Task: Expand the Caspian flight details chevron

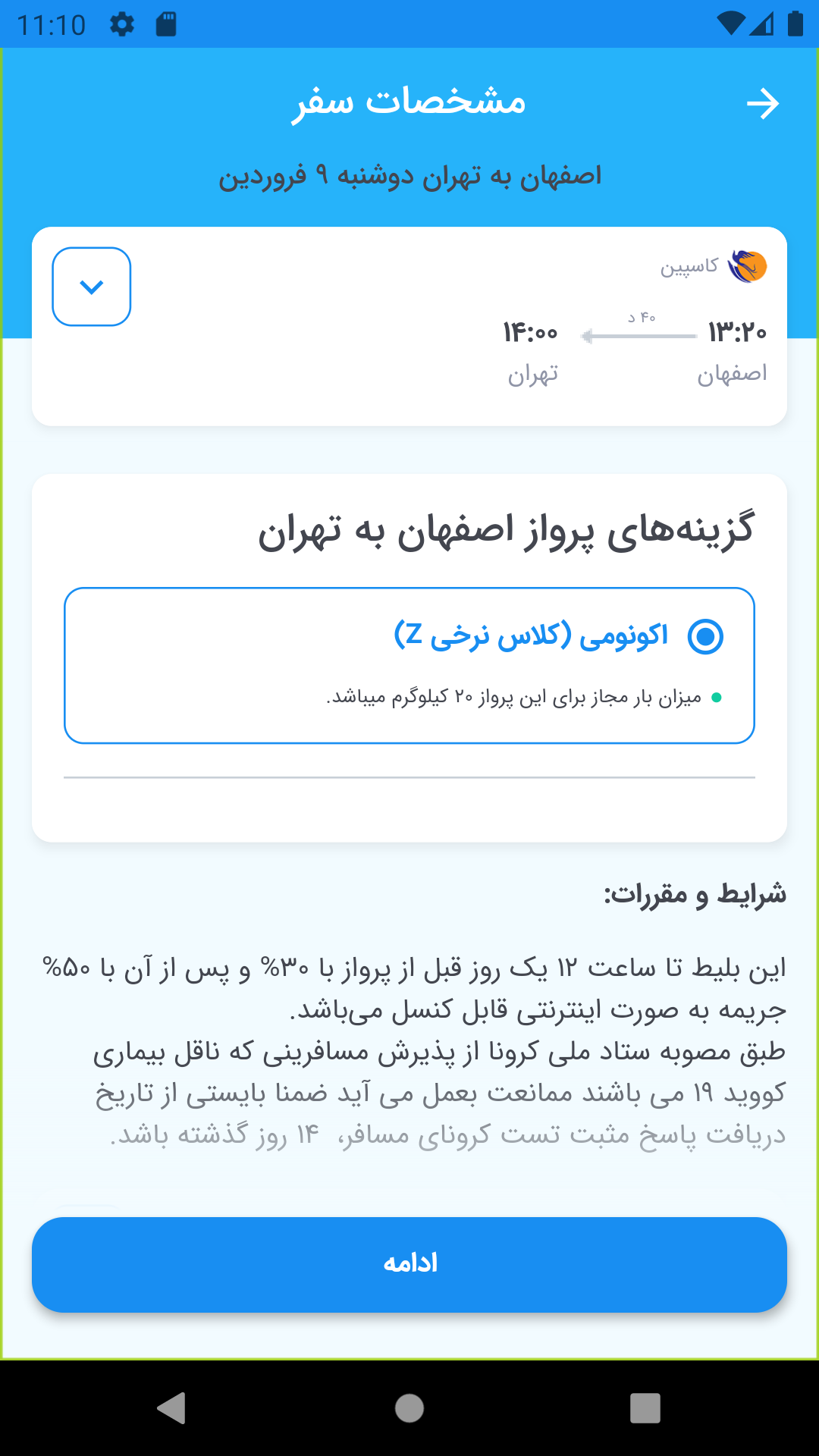Action: (92, 287)
